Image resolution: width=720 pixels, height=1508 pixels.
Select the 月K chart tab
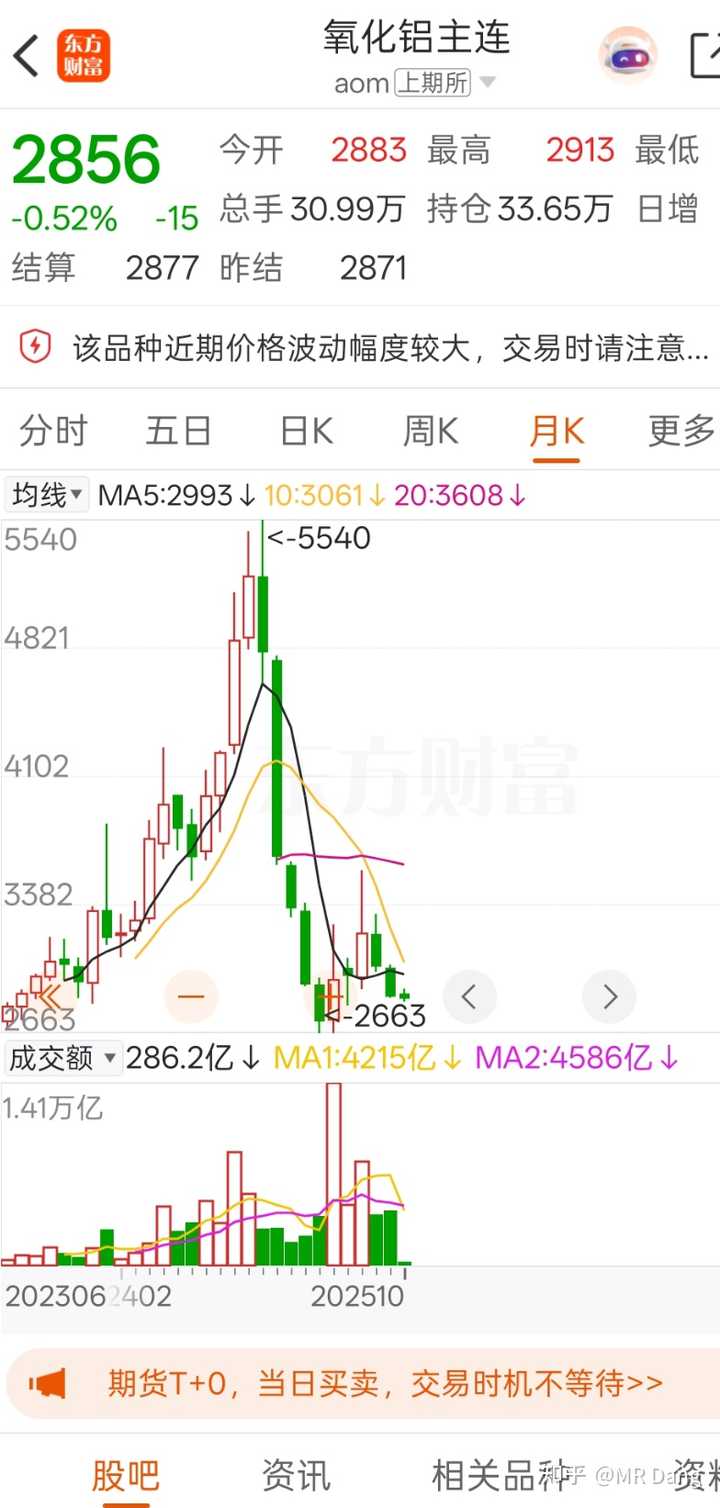pyautogui.click(x=556, y=431)
